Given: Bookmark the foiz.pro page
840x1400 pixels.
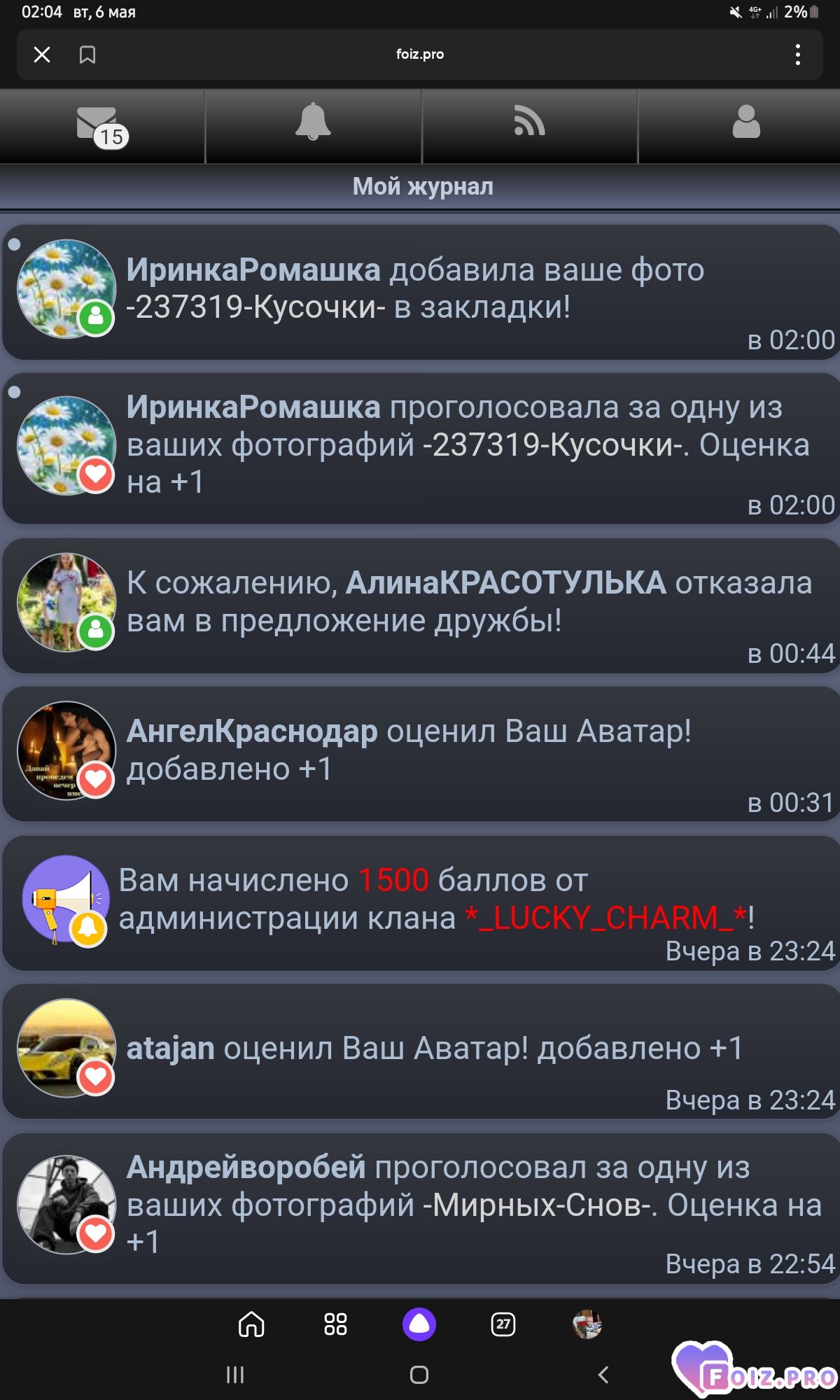Looking at the screenshot, I should (x=87, y=55).
